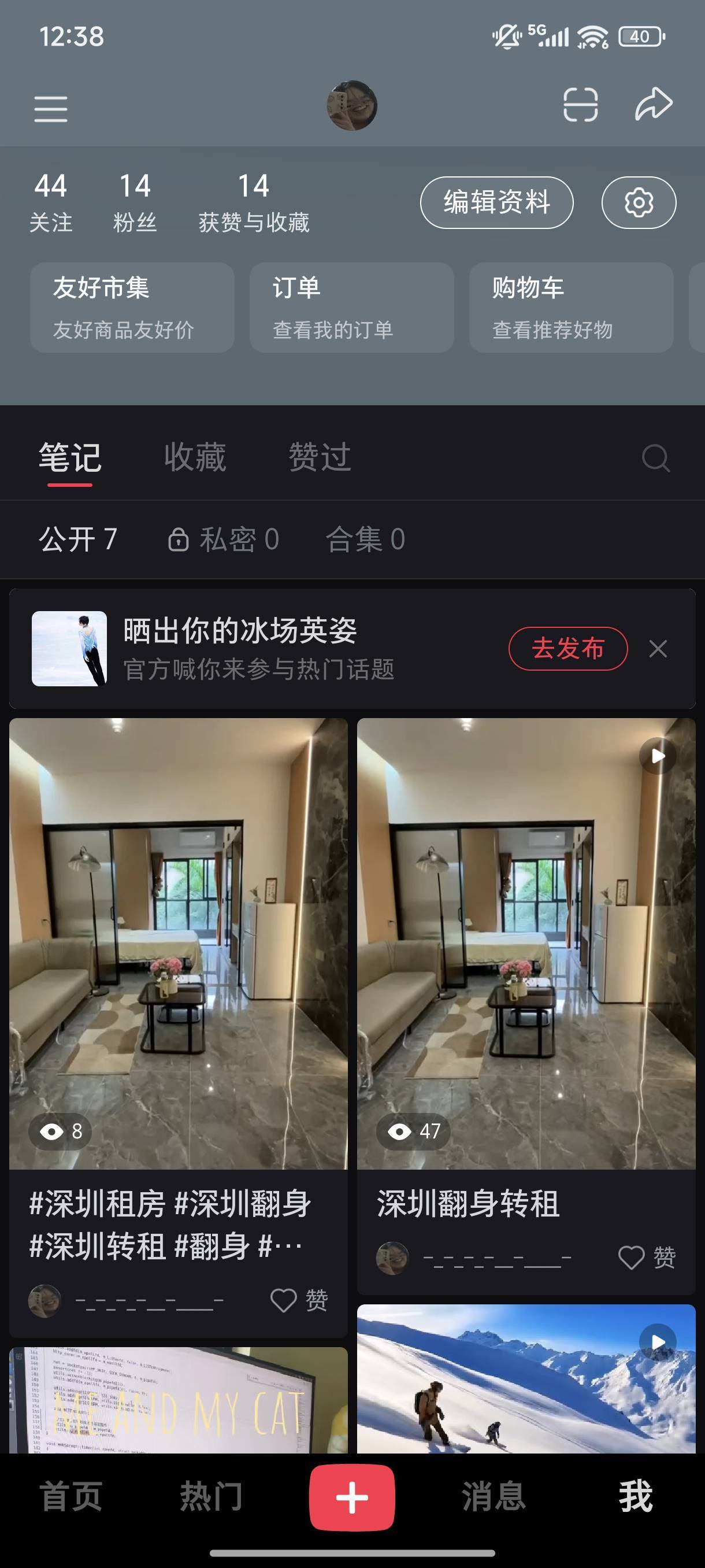
Task: Share profile via arrow icon
Action: click(x=654, y=104)
